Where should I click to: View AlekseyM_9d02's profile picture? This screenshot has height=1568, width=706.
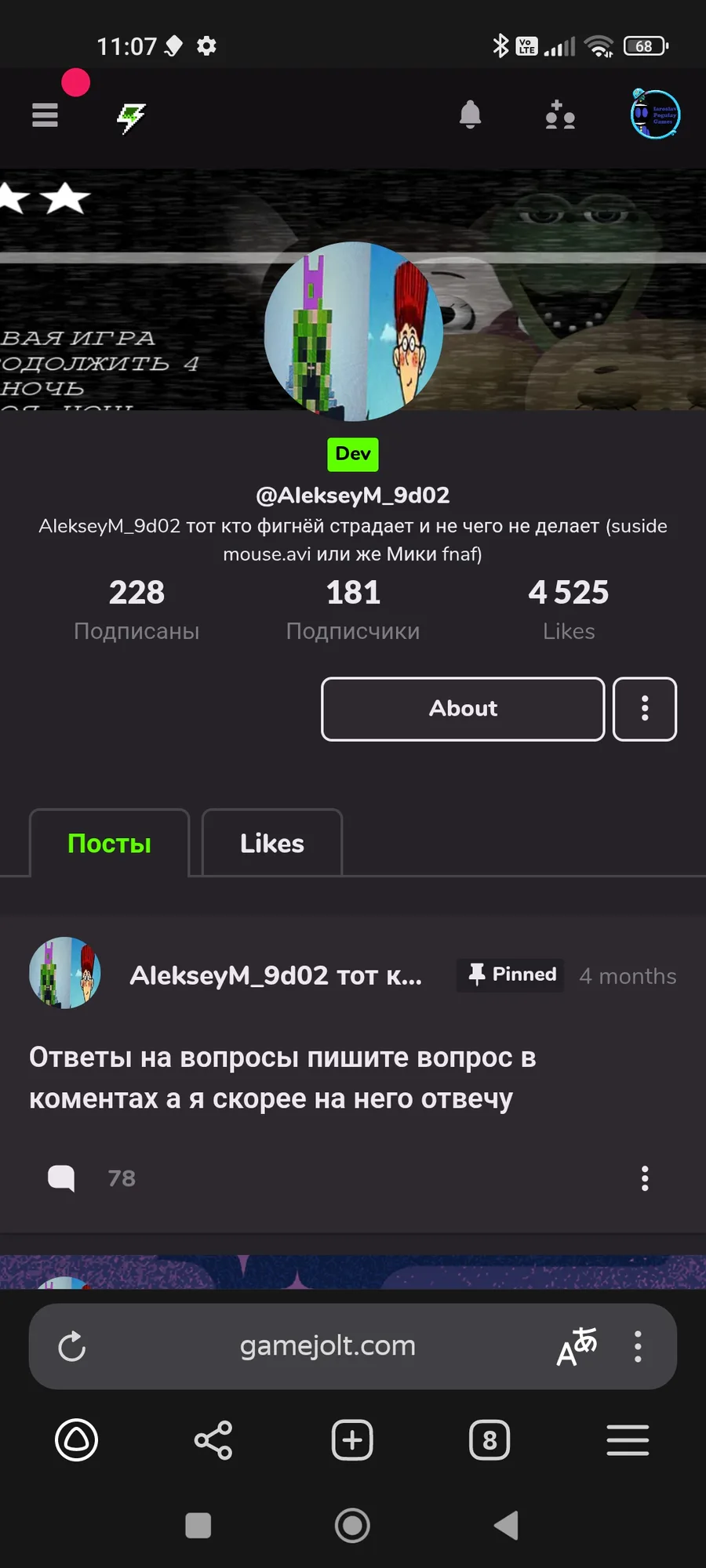[353, 331]
